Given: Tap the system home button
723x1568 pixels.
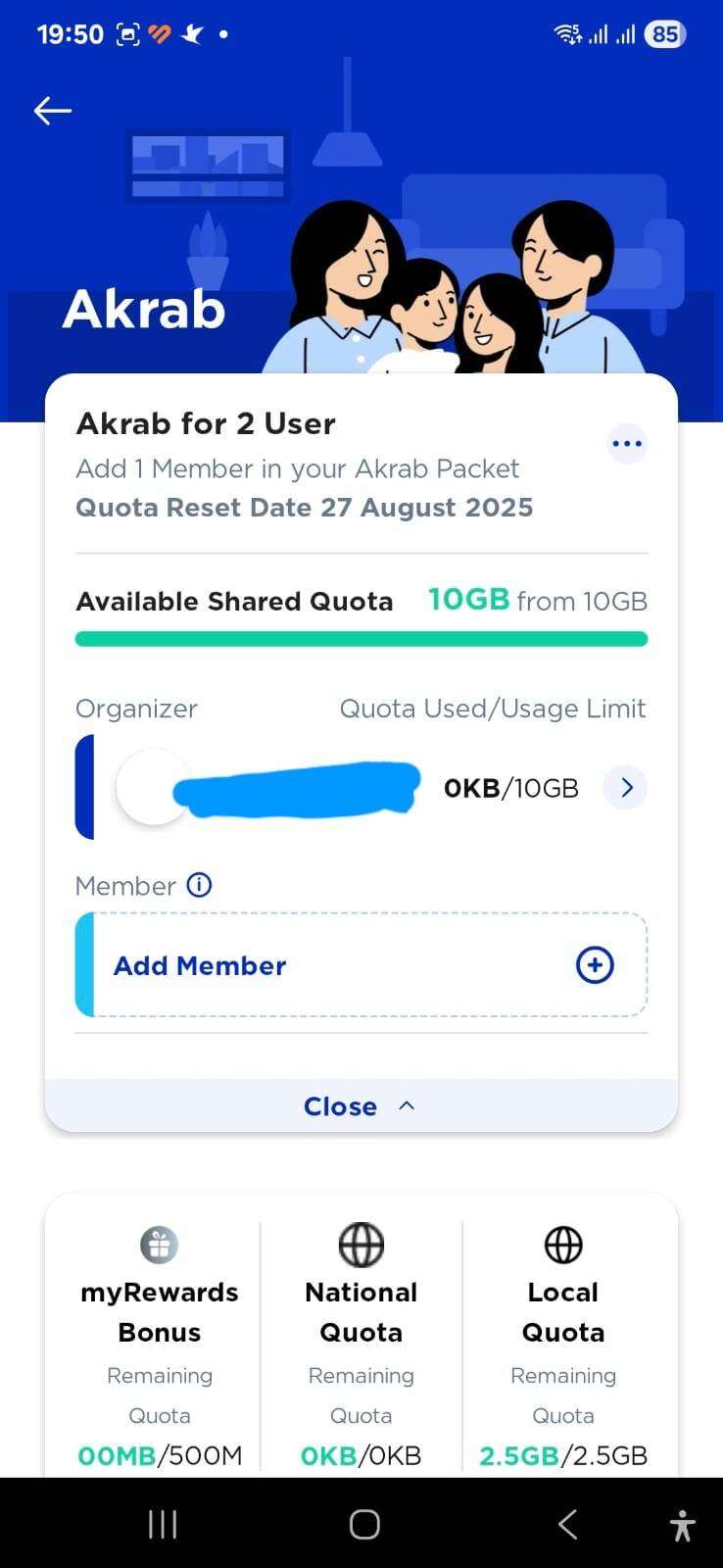Looking at the screenshot, I should point(364,1524).
